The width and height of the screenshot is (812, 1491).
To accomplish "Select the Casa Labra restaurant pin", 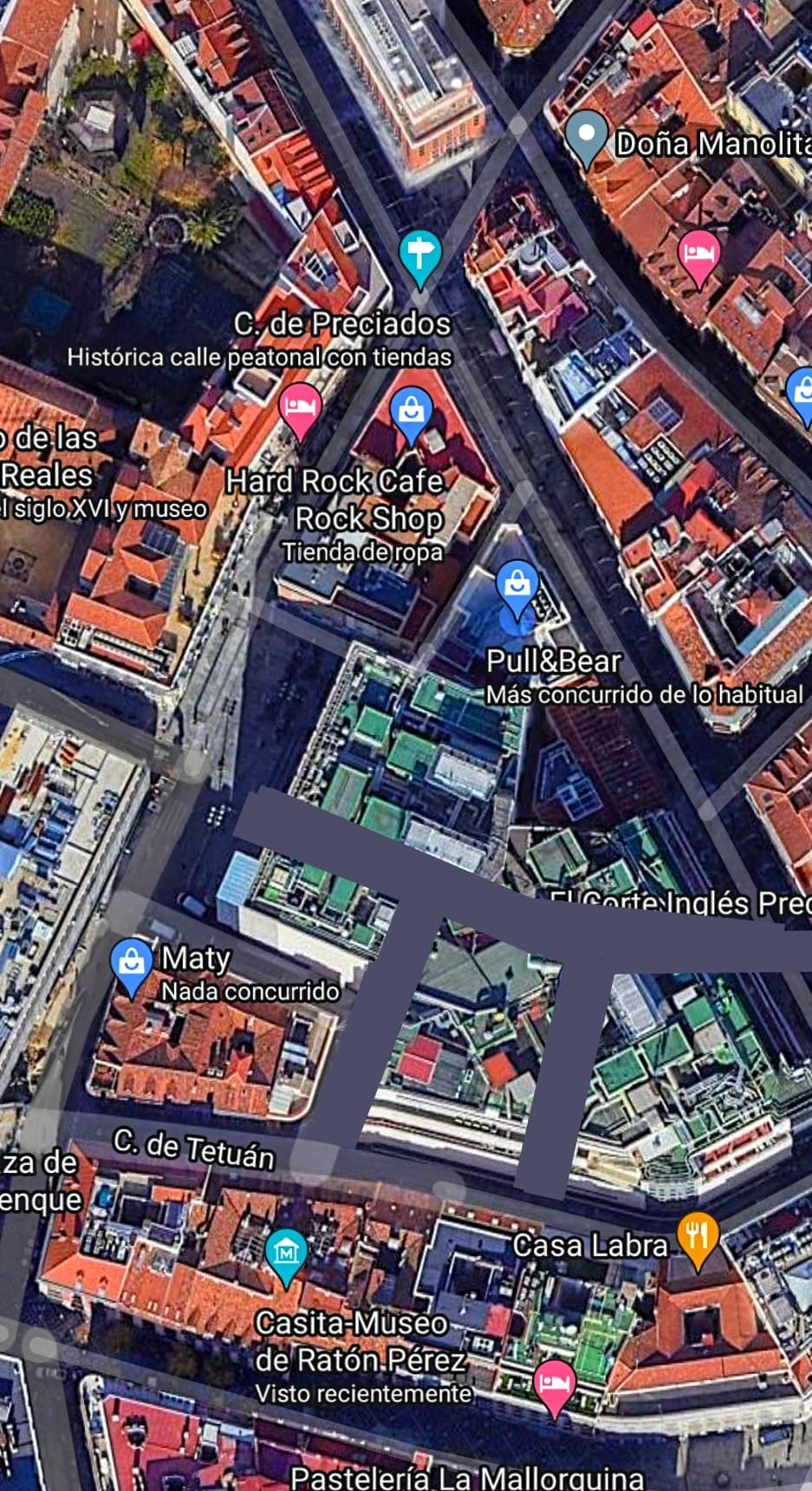I will pos(698,1240).
